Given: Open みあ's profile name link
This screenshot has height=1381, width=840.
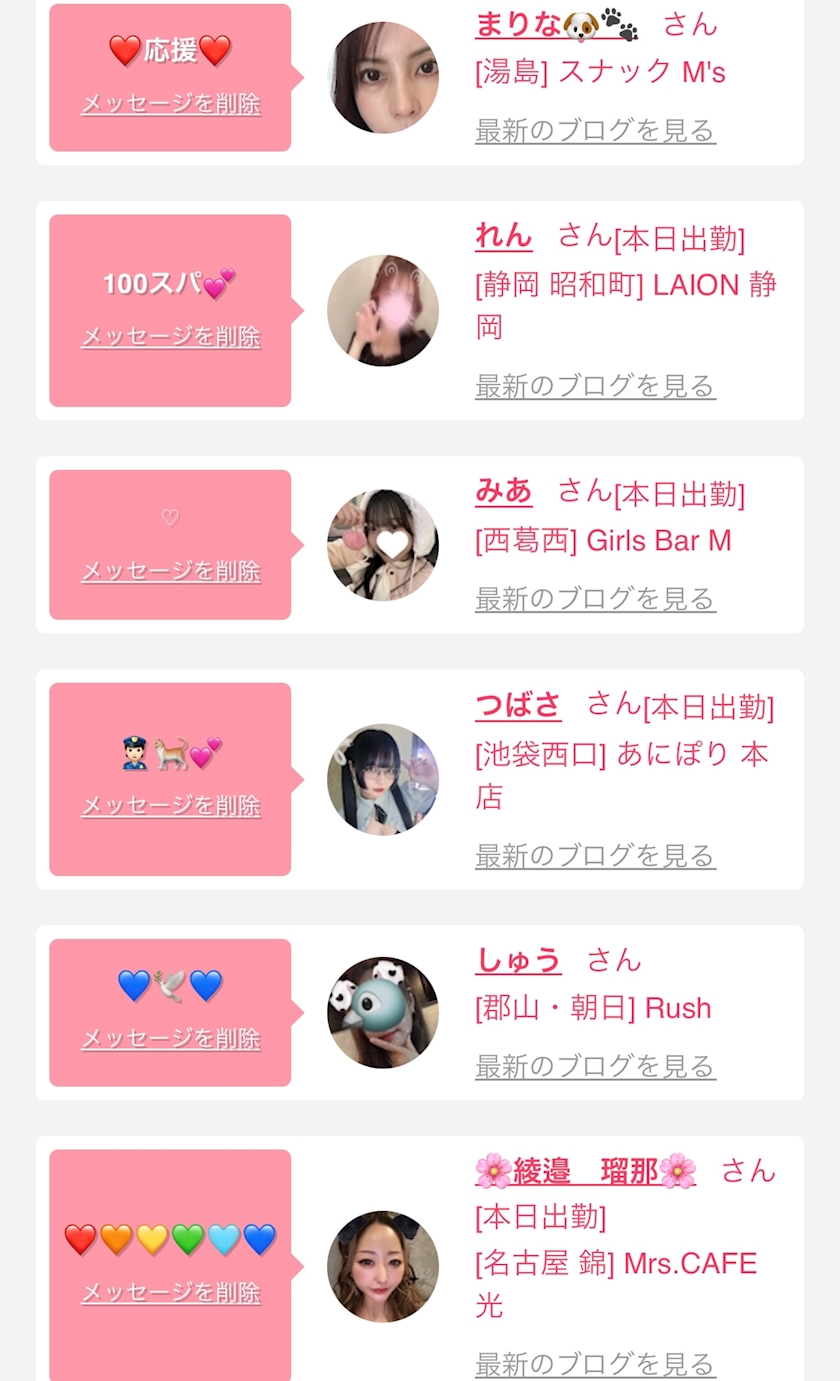Looking at the screenshot, I should tap(504, 491).
